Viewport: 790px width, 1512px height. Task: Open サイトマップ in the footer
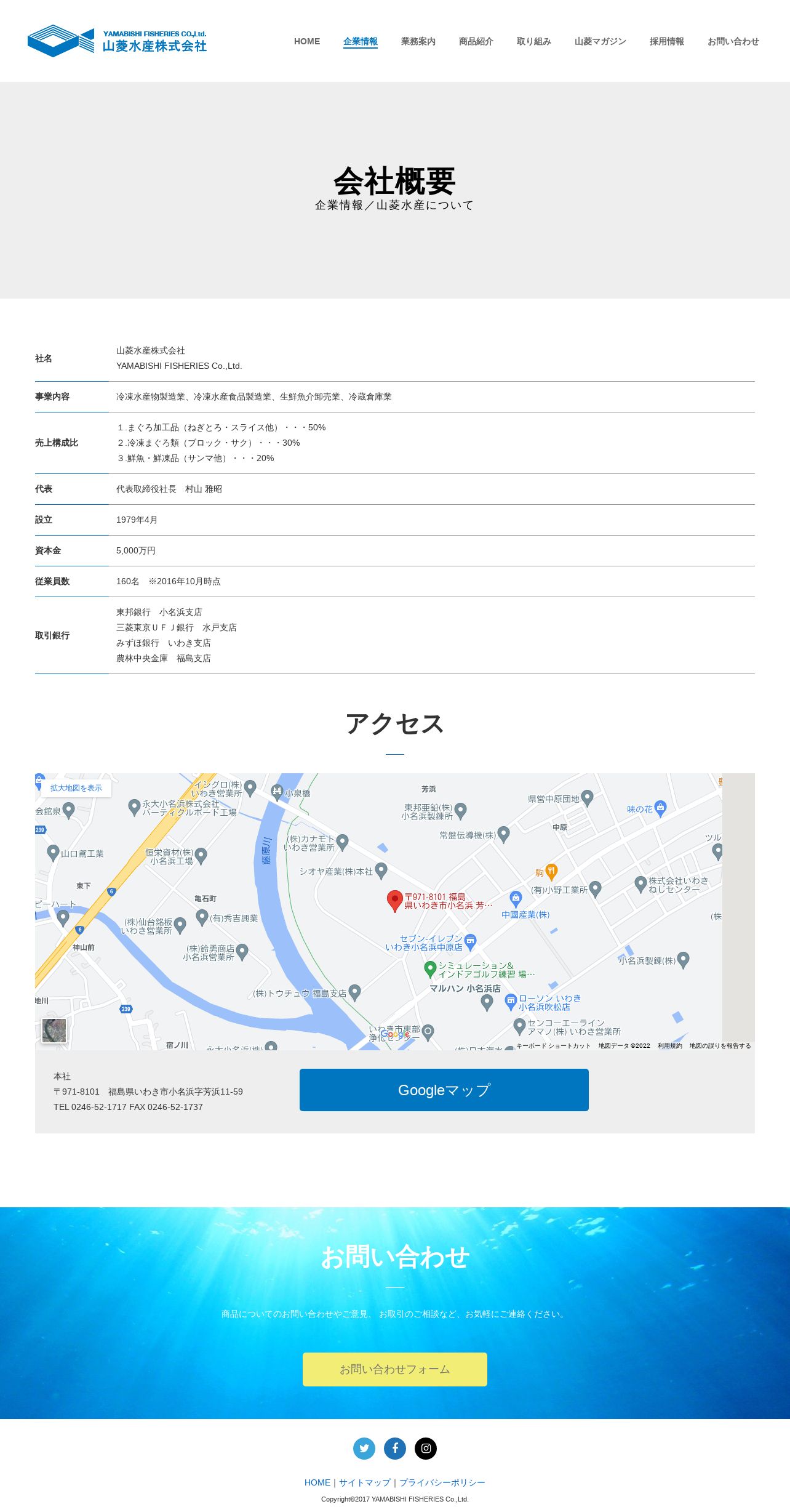click(365, 1482)
